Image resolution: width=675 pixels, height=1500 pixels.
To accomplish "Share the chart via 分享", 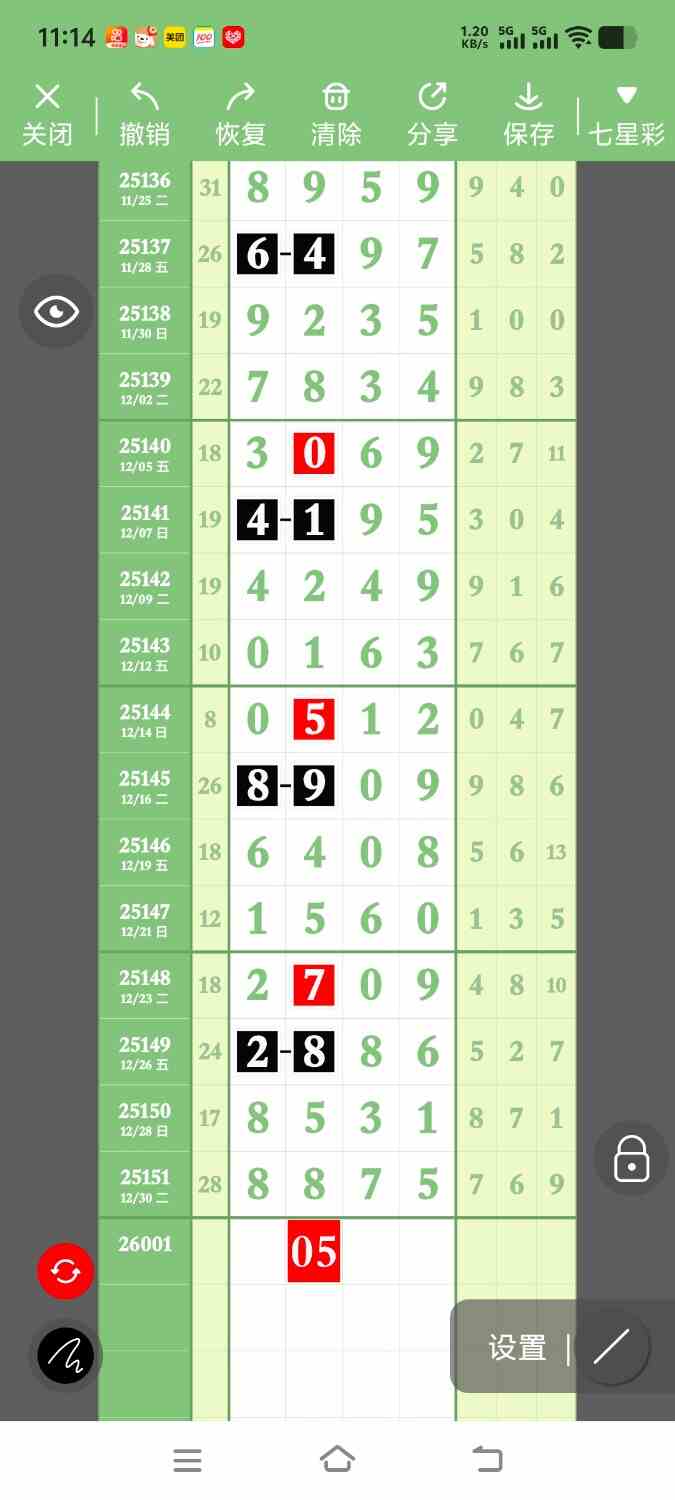I will coord(432,115).
